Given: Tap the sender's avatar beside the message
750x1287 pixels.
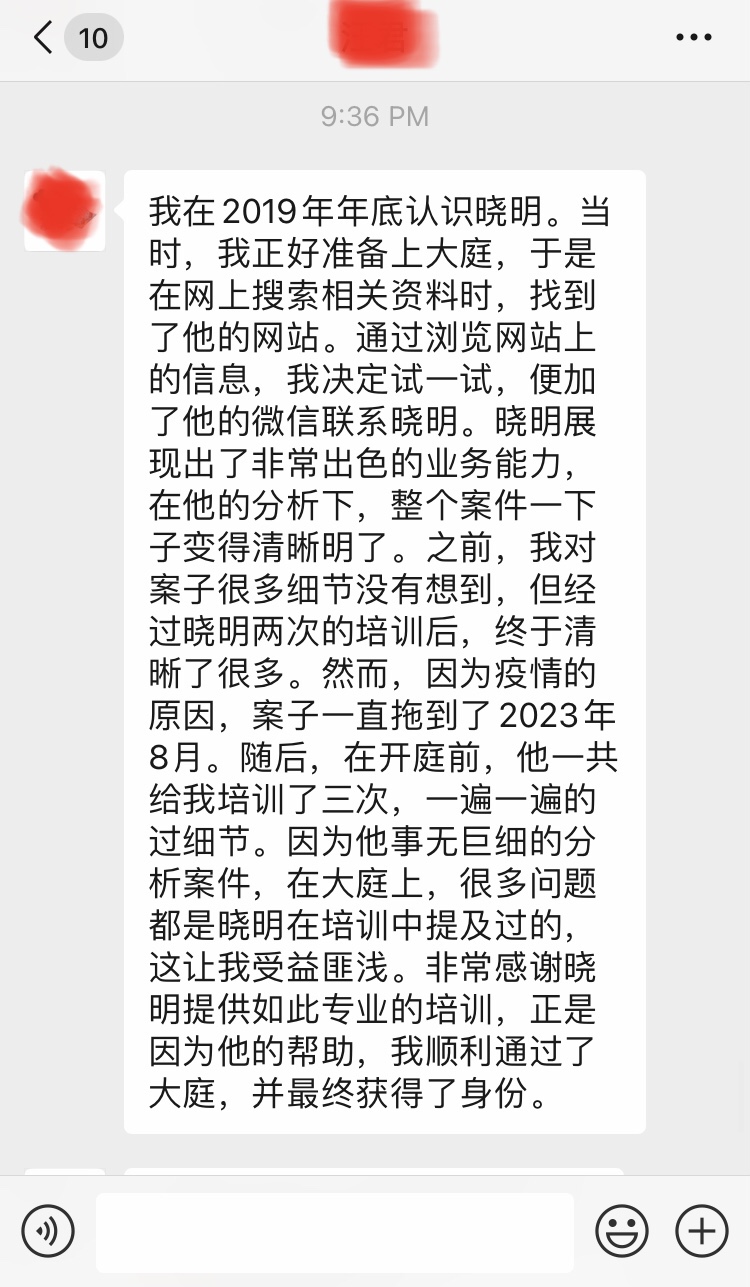Looking at the screenshot, I should tap(65, 210).
